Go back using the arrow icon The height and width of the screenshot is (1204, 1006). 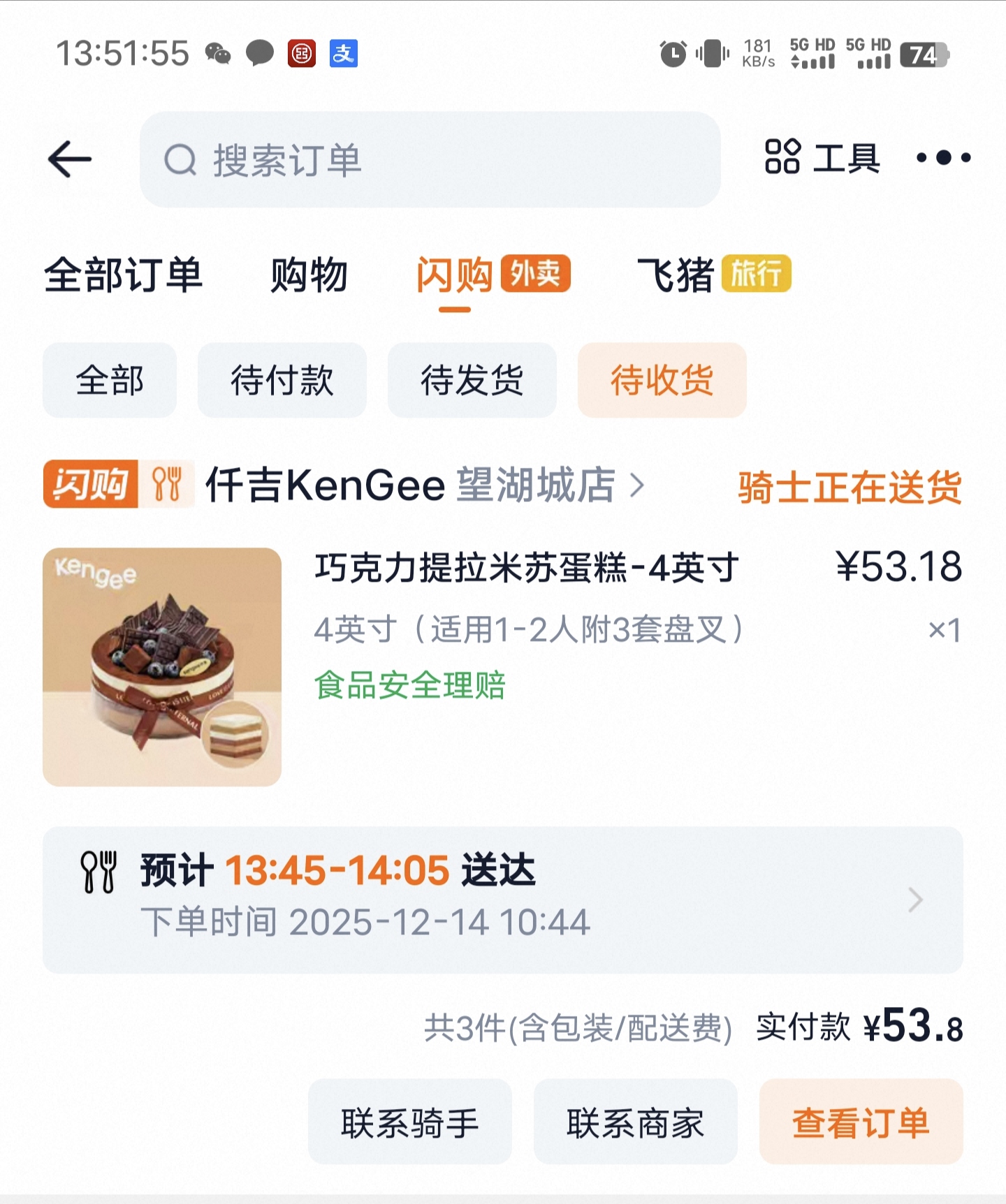(x=70, y=159)
